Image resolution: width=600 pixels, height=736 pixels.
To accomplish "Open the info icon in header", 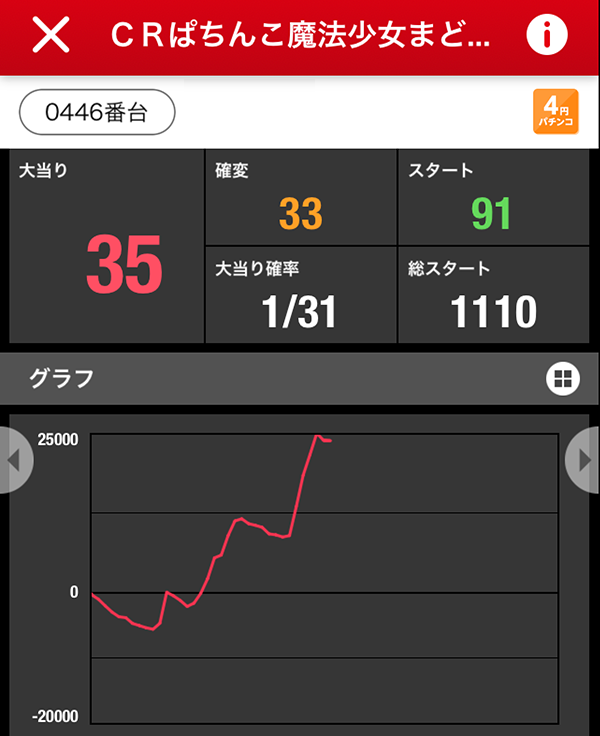I will tap(546, 36).
